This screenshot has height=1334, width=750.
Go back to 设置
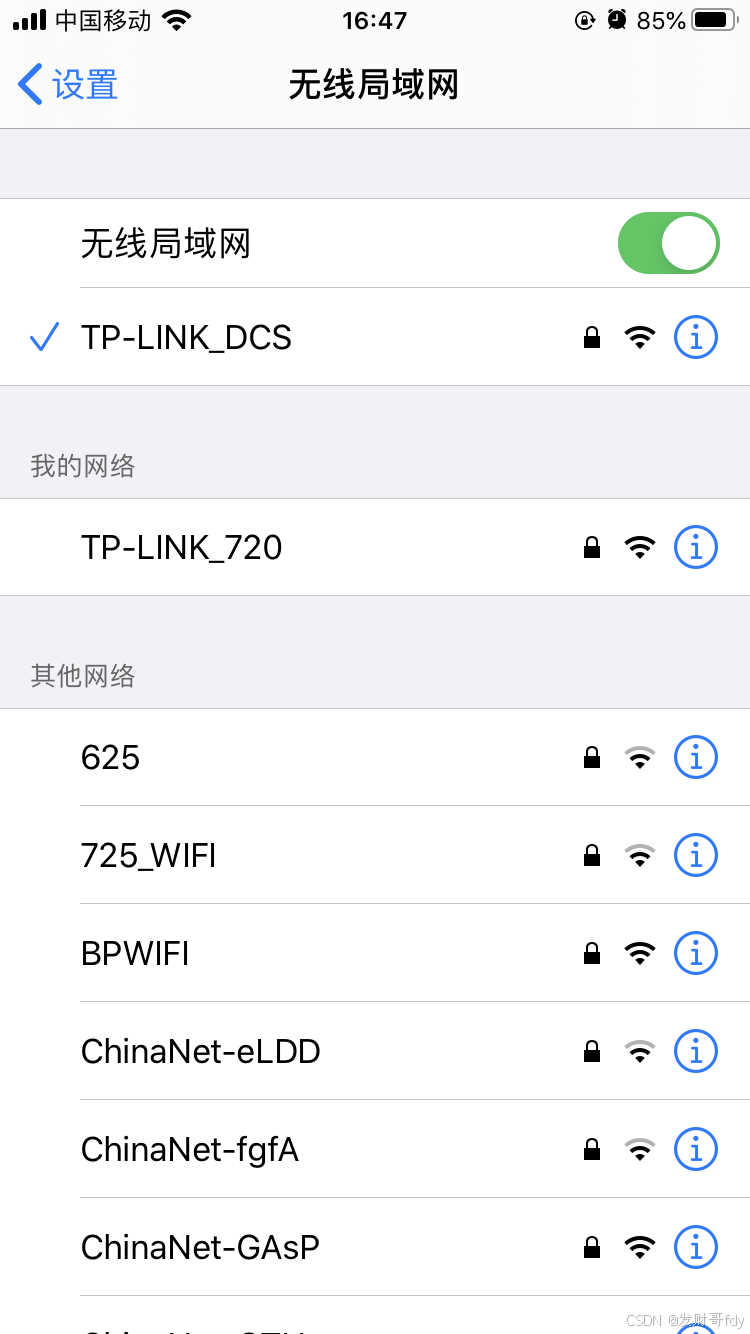pos(68,85)
